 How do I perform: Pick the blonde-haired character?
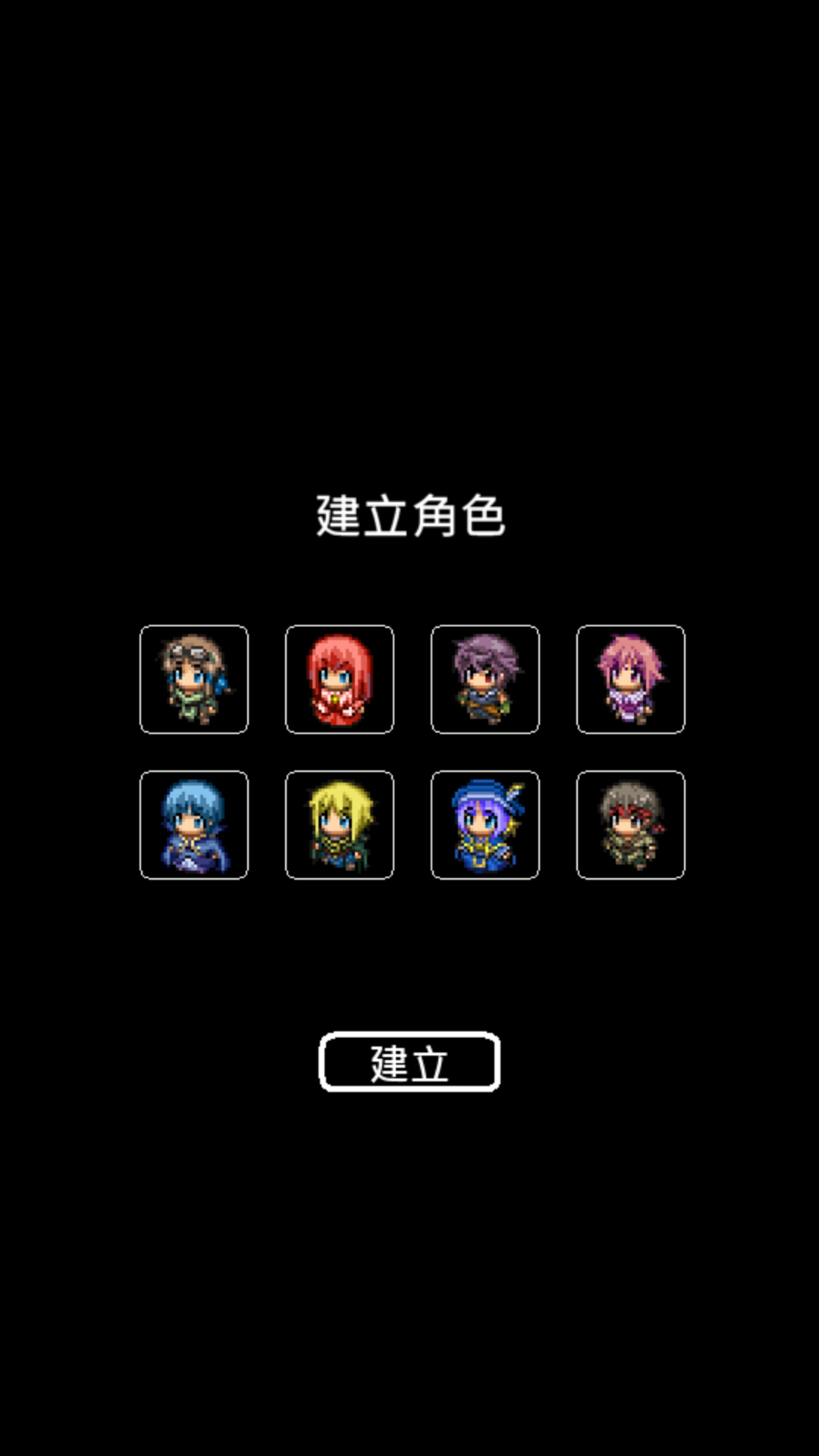(x=340, y=825)
